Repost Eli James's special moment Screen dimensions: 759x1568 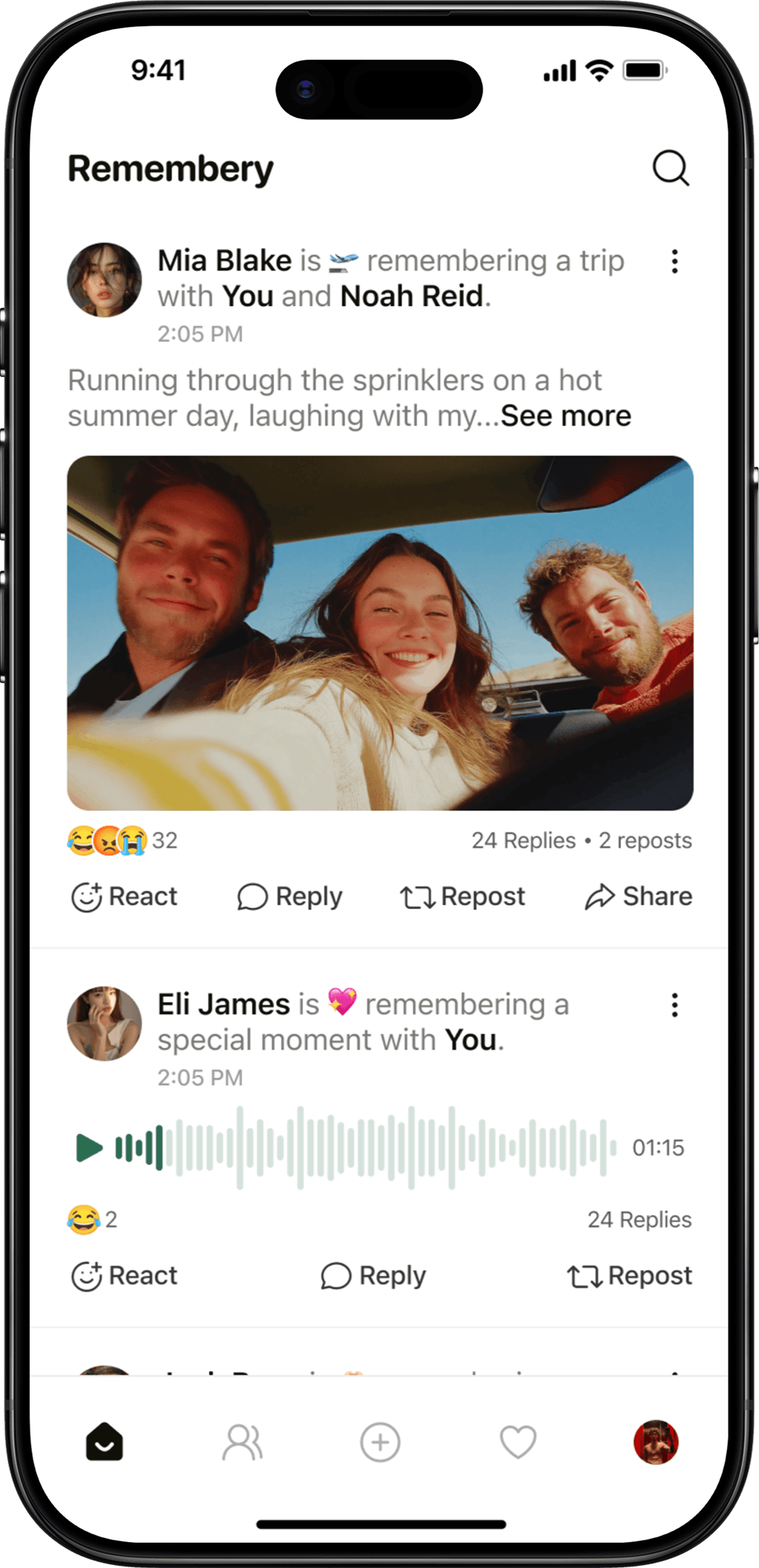pos(629,1276)
